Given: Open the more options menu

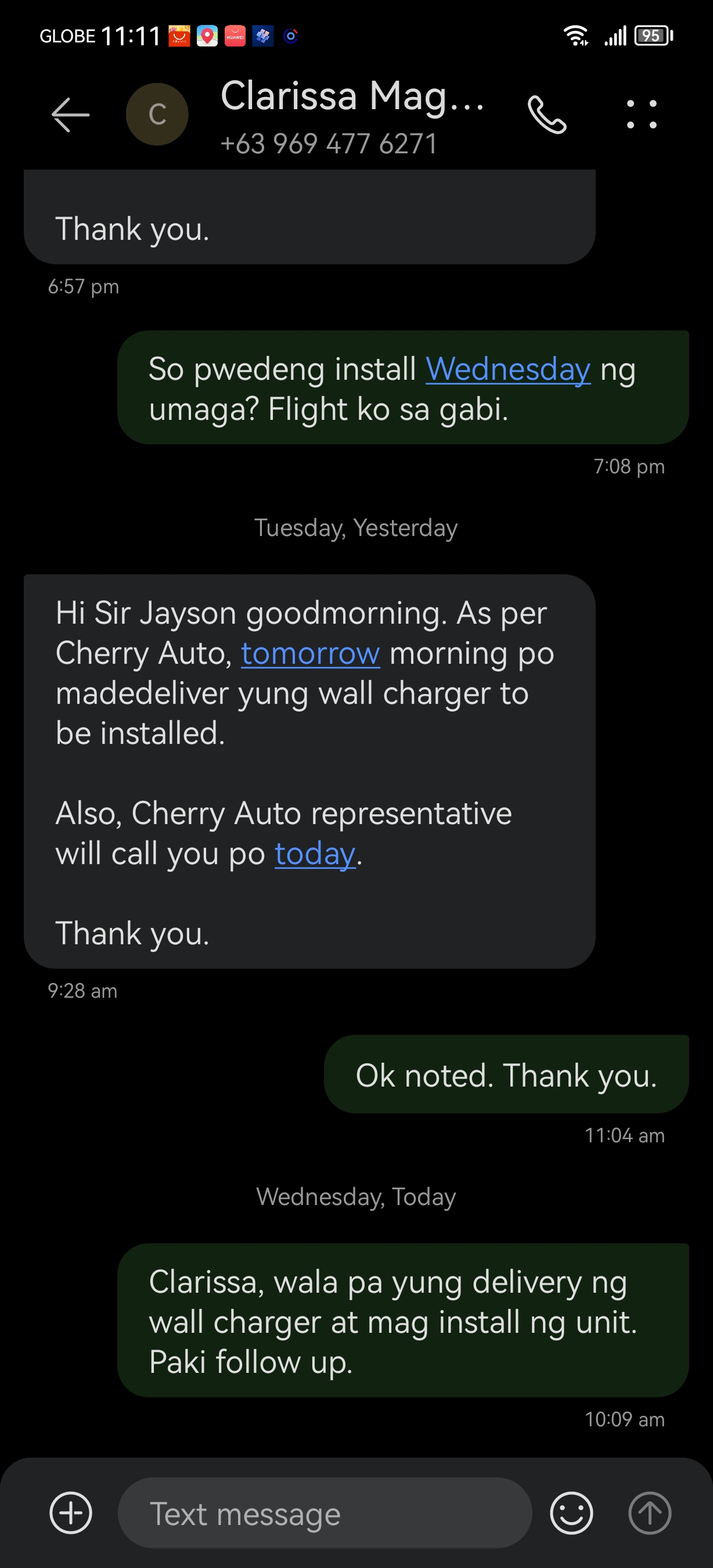Looking at the screenshot, I should (x=642, y=114).
